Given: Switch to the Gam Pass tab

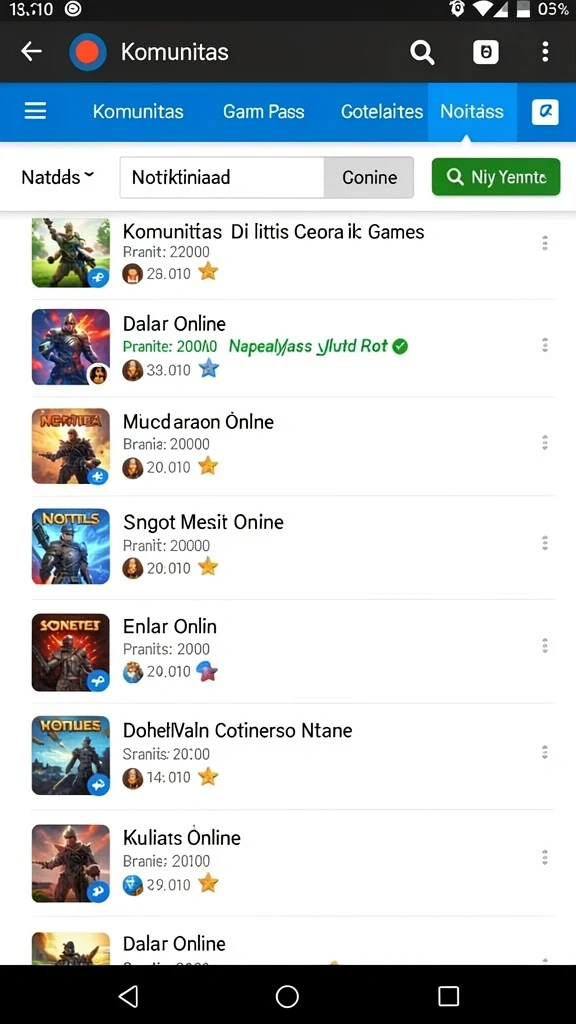Looking at the screenshot, I should (264, 112).
